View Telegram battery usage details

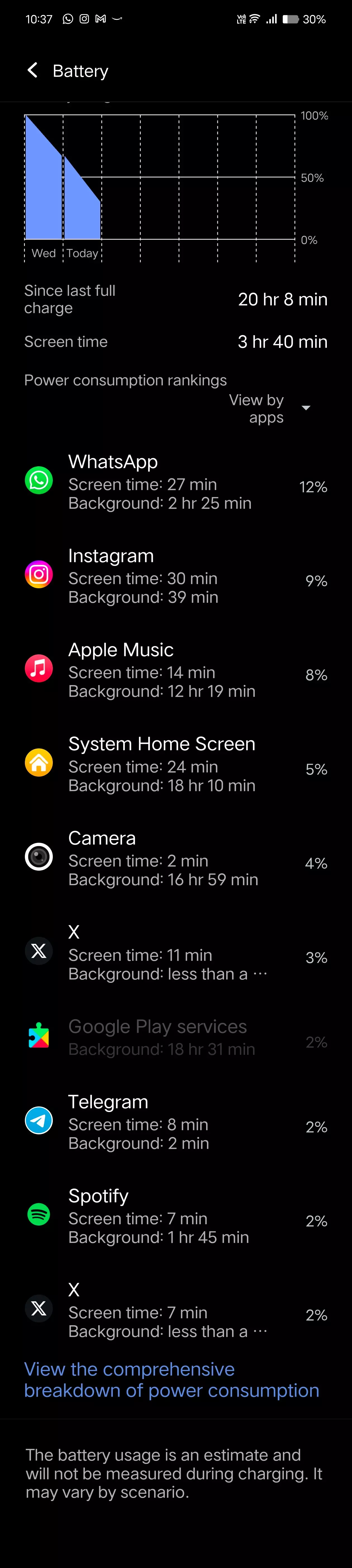point(175,1122)
